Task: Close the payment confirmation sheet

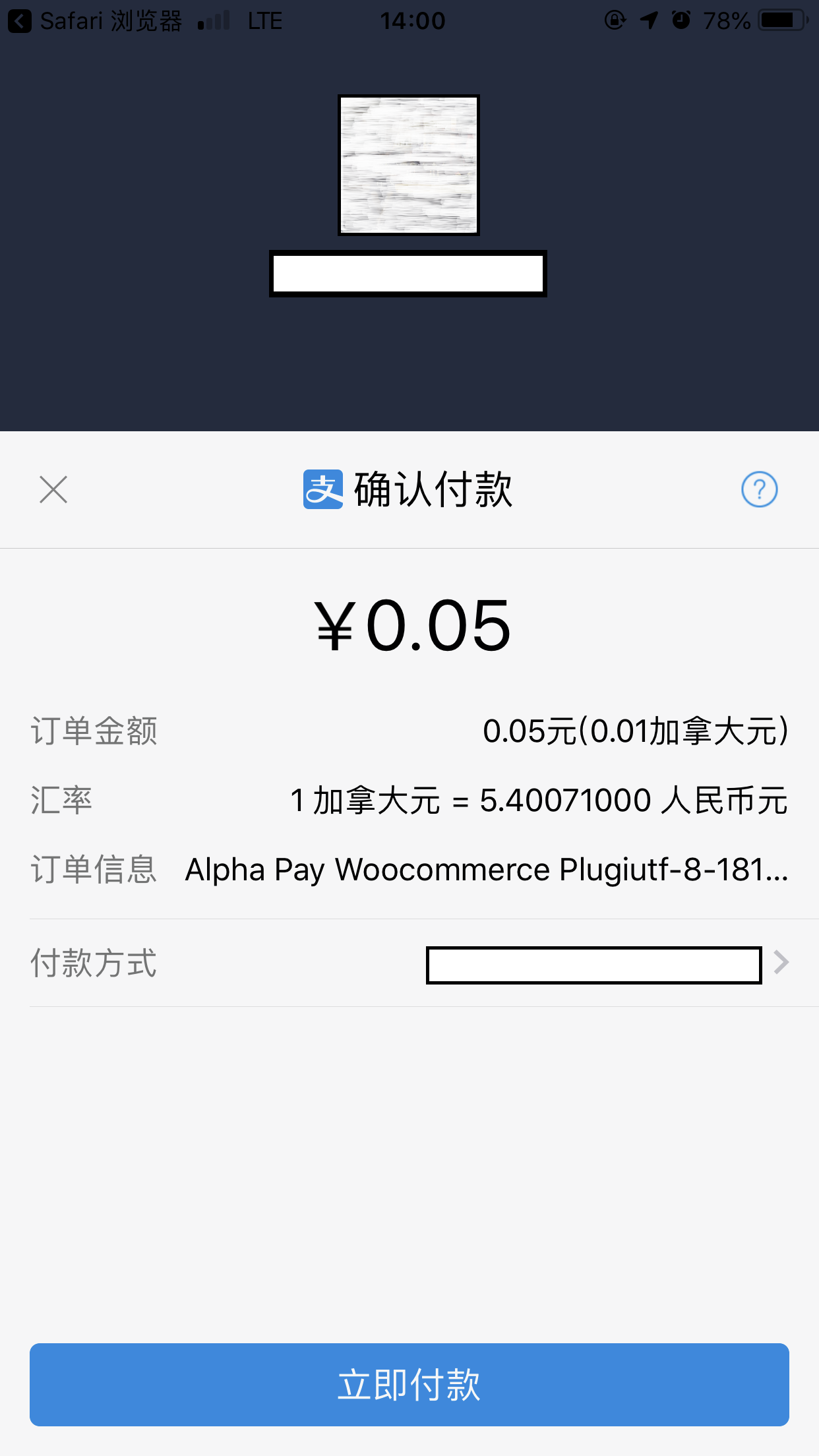Action: pos(53,490)
